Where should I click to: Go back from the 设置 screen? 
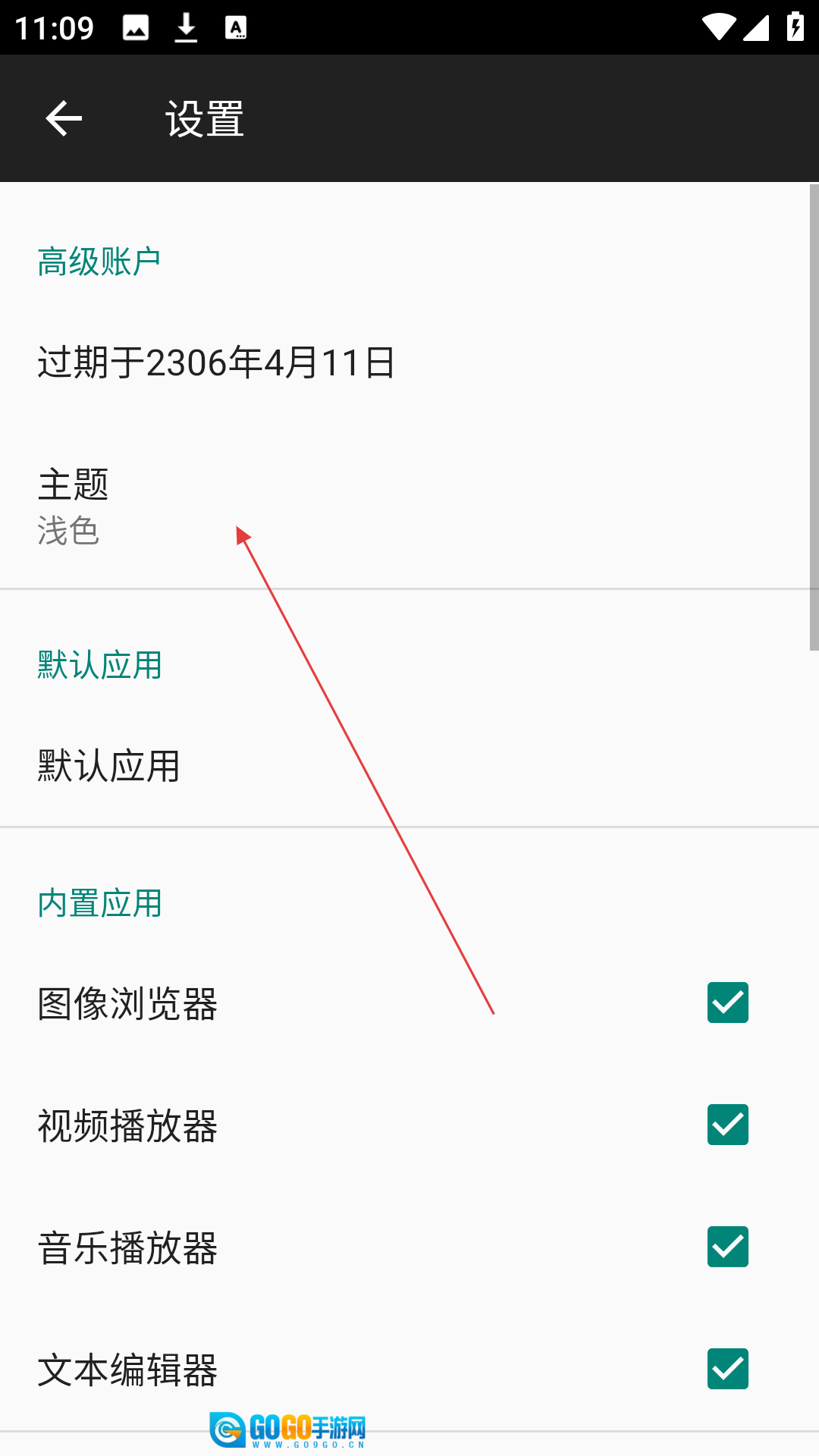point(64,118)
